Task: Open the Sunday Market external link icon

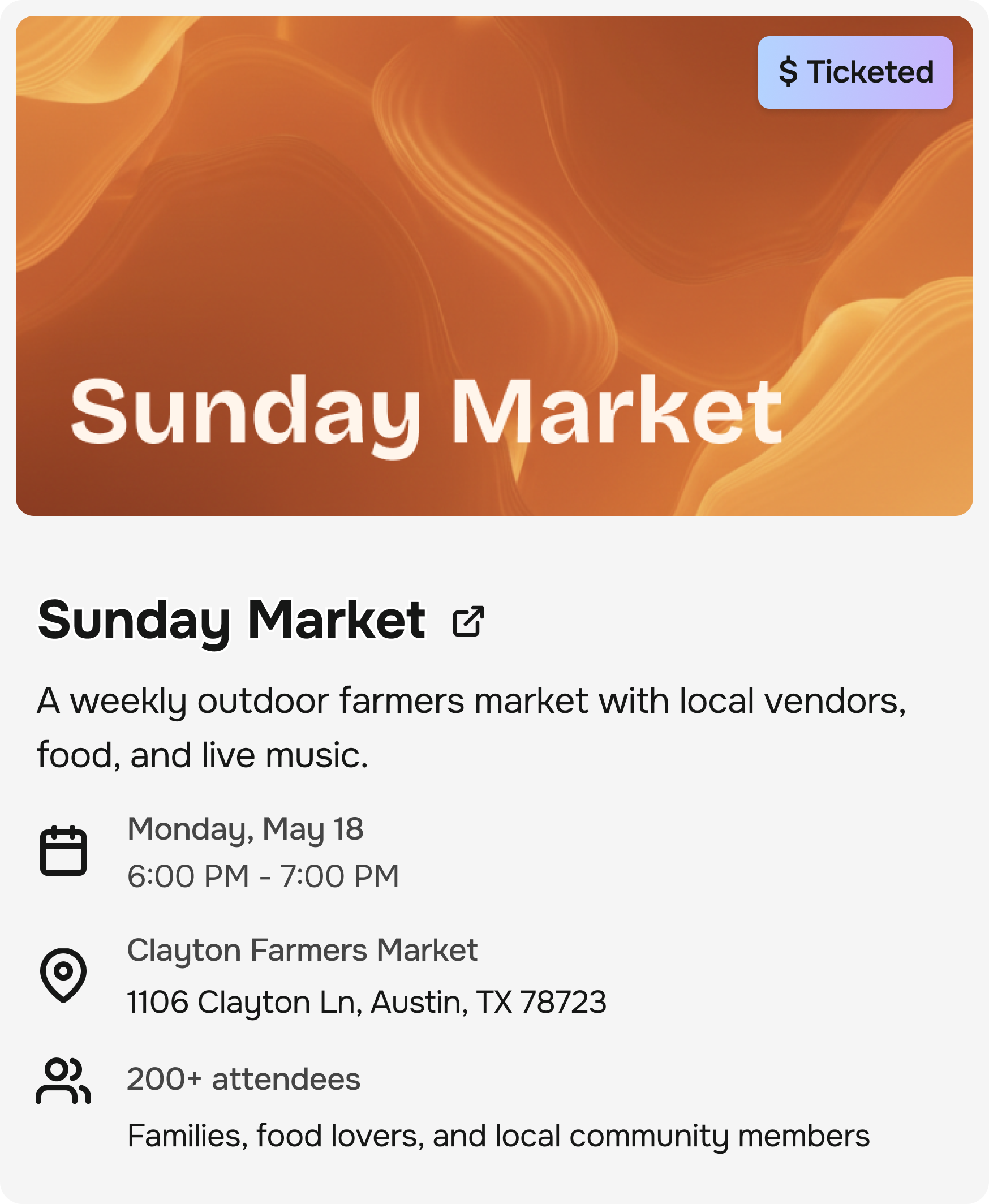Action: [468, 621]
